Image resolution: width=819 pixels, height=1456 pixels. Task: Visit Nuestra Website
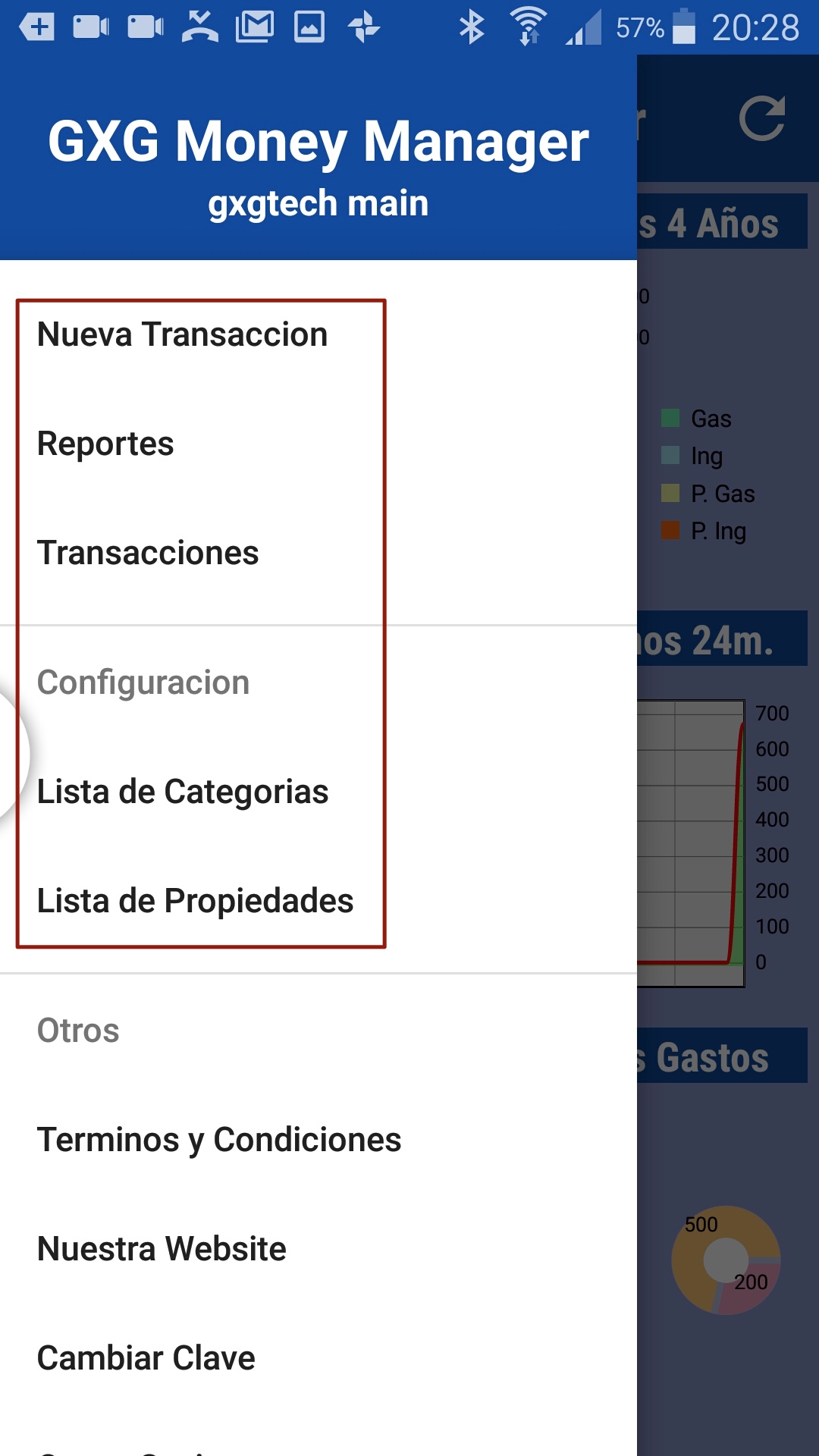(318, 1249)
